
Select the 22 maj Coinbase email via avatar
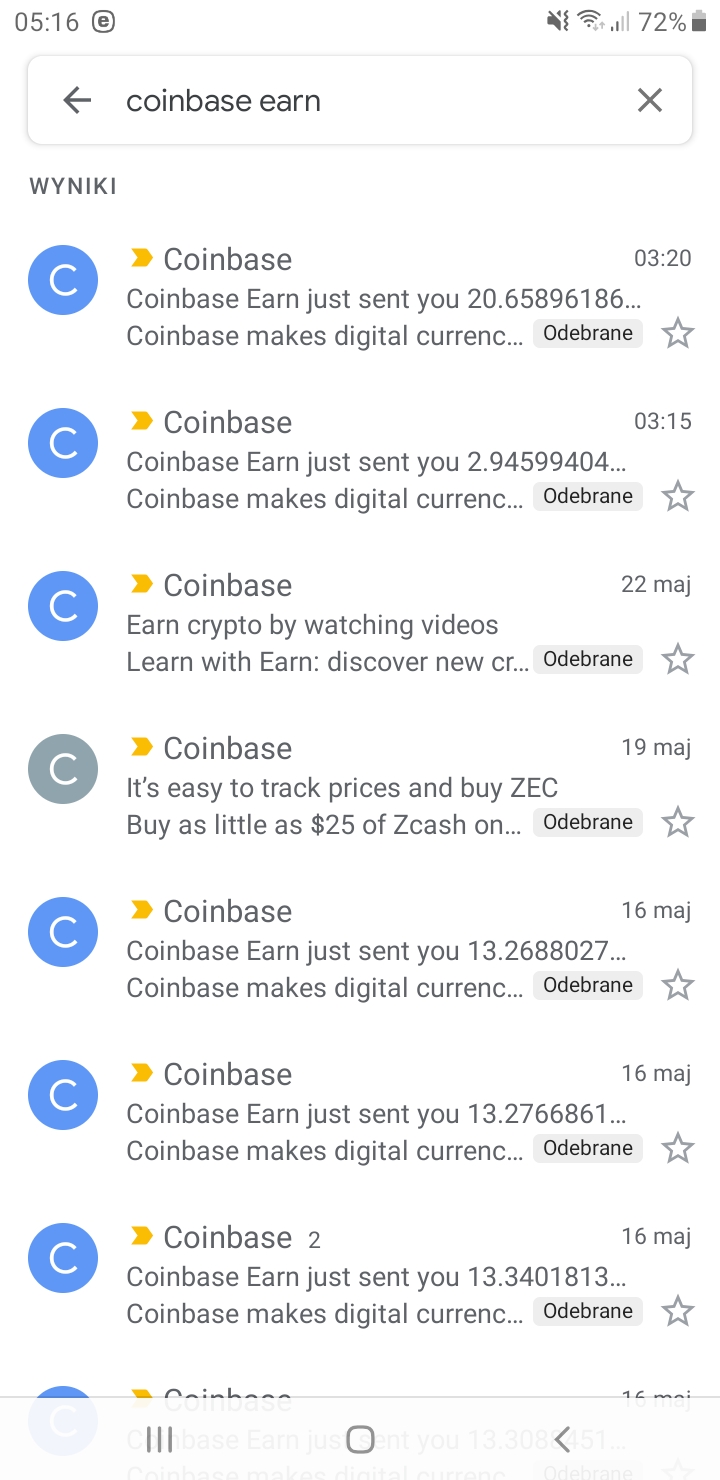pos(63,606)
